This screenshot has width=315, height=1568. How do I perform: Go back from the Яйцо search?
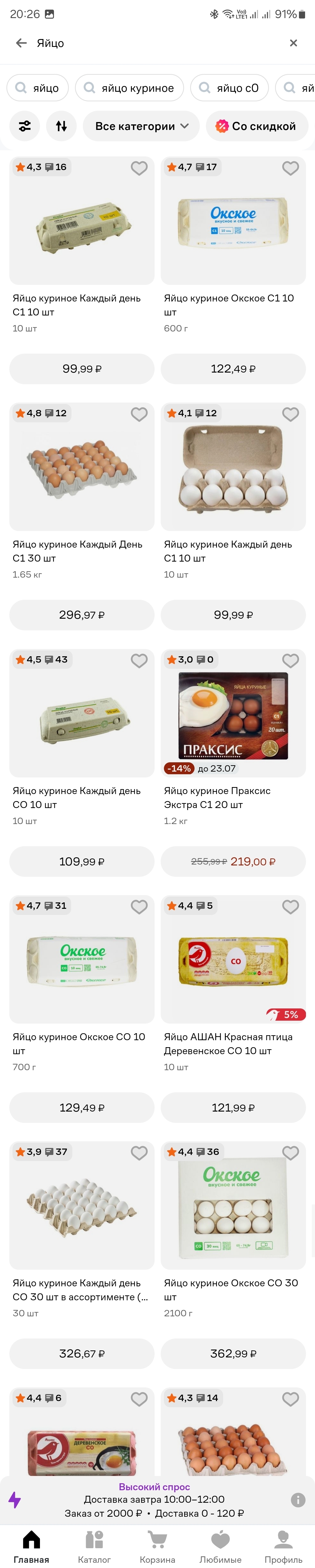21,43
